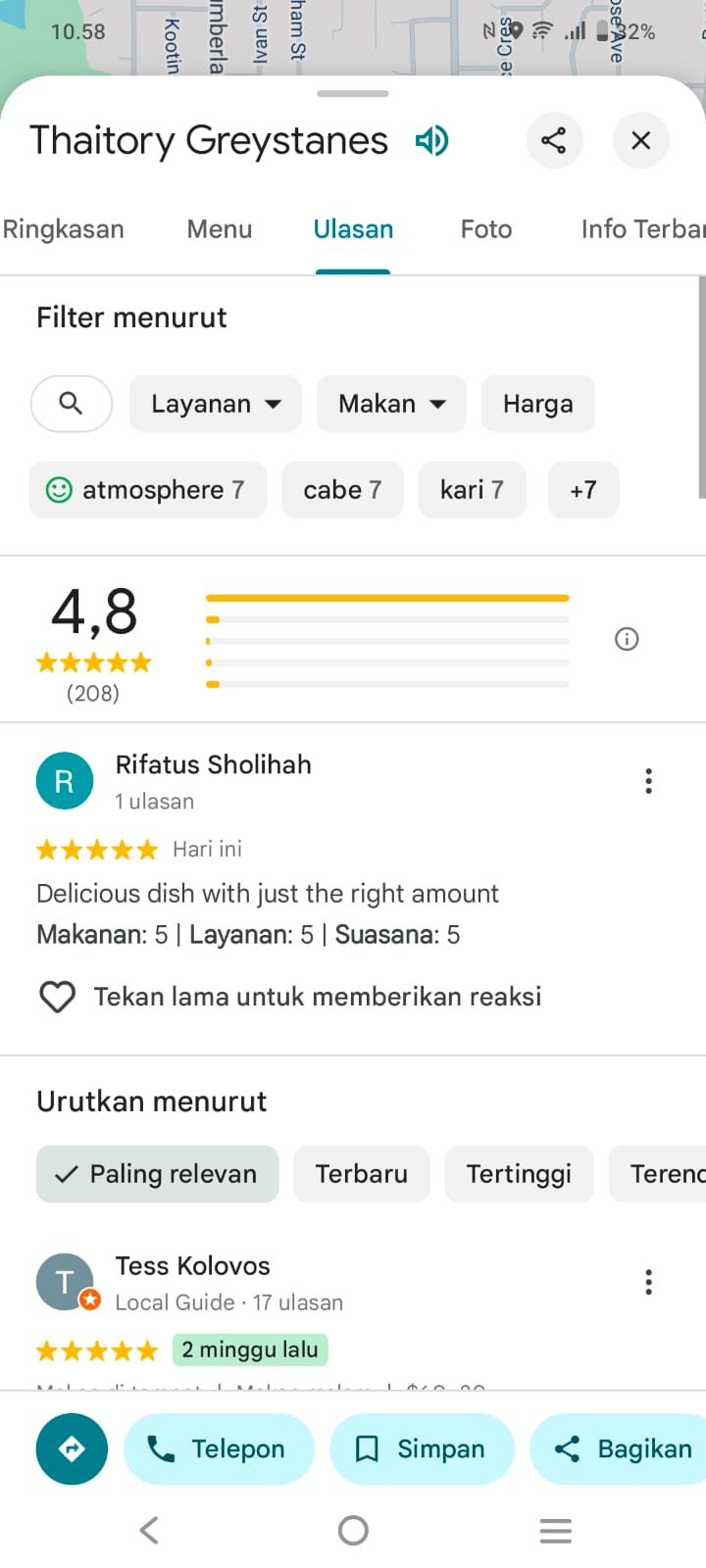The height and width of the screenshot is (1568, 706).
Task: Switch to the Ringkasan tab
Action: coord(63,229)
